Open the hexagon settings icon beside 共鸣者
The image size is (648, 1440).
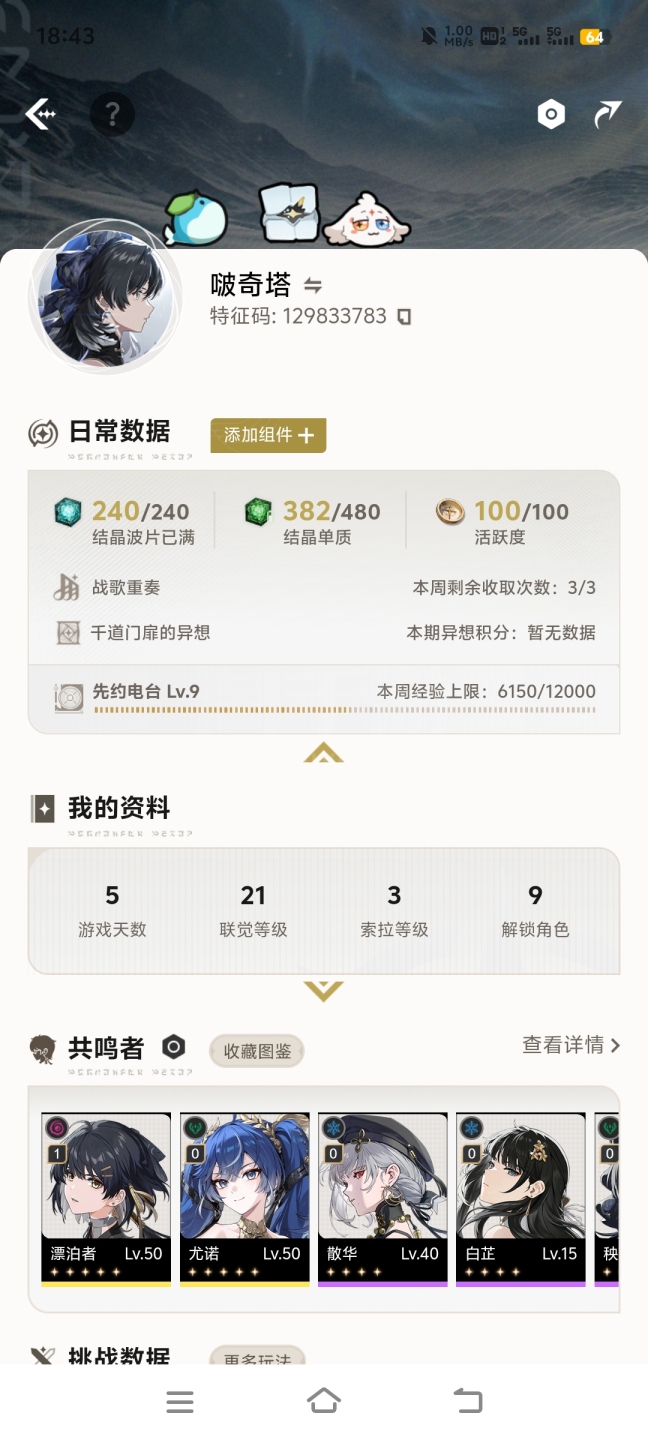174,1047
